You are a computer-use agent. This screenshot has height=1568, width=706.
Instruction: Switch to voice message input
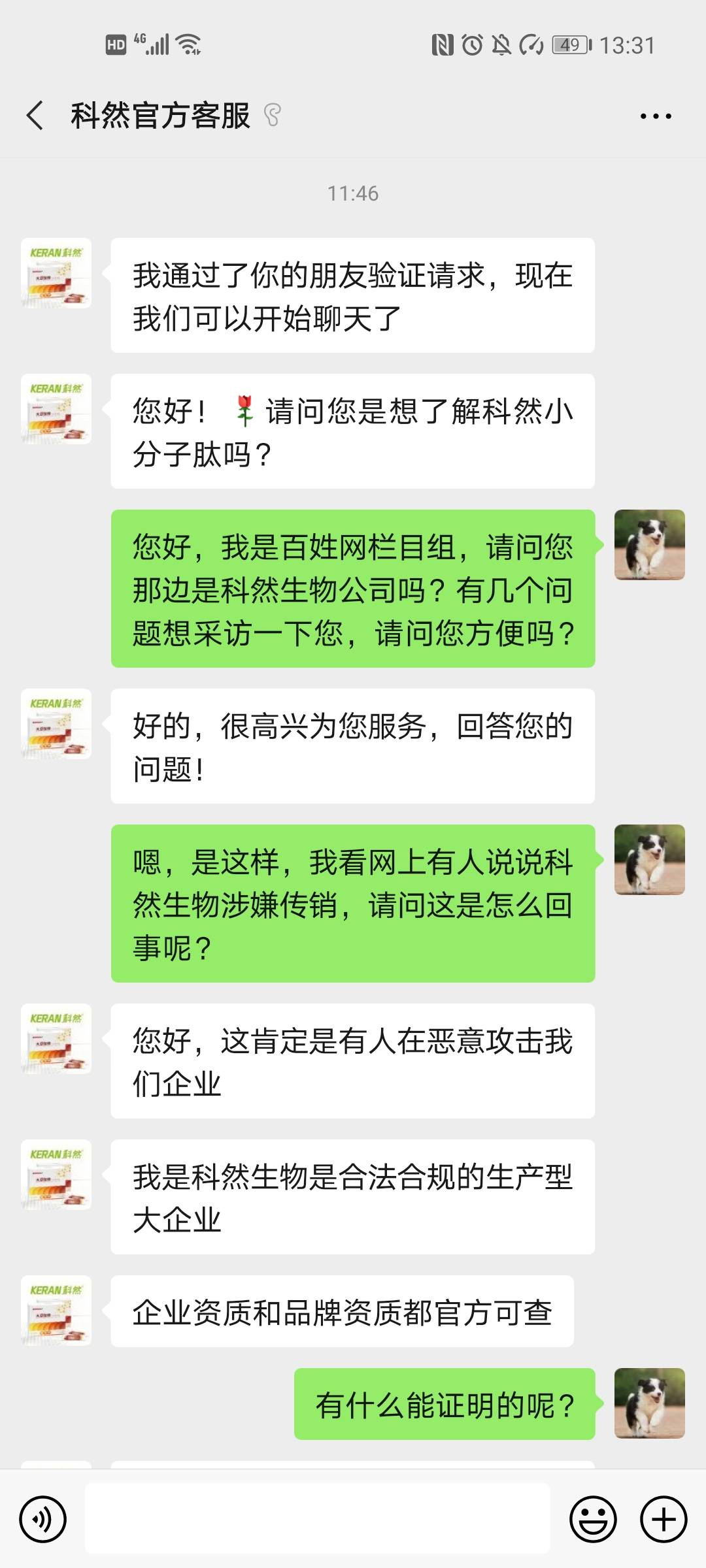[x=43, y=1520]
